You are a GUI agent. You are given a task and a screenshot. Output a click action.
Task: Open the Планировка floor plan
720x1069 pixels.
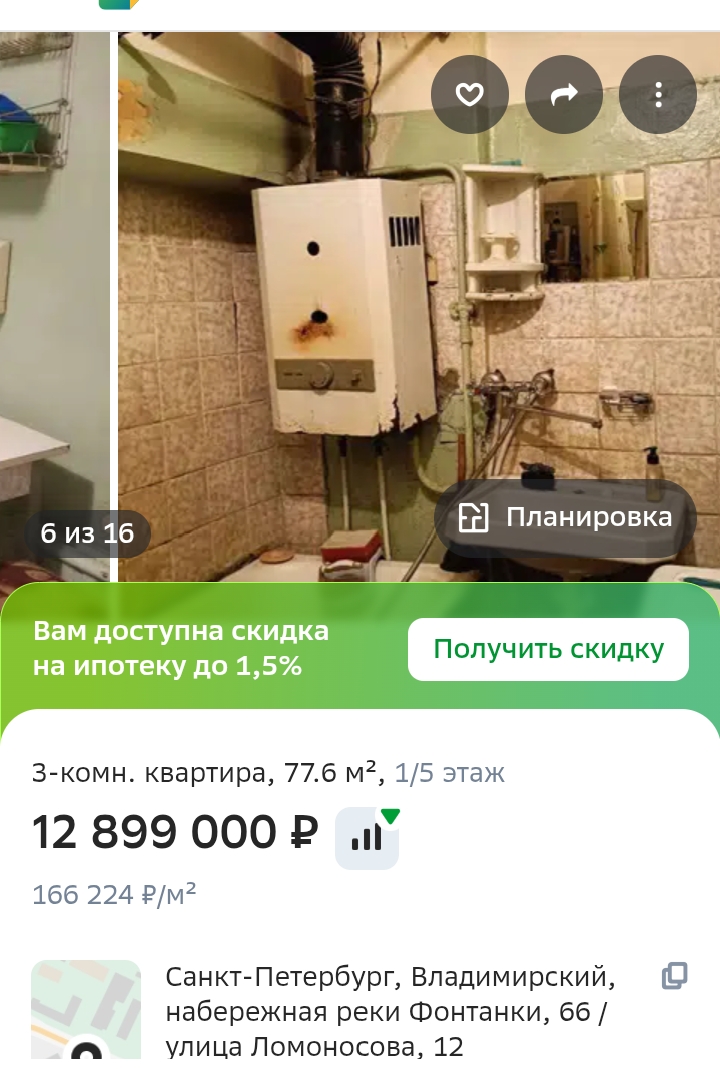pyautogui.click(x=565, y=518)
